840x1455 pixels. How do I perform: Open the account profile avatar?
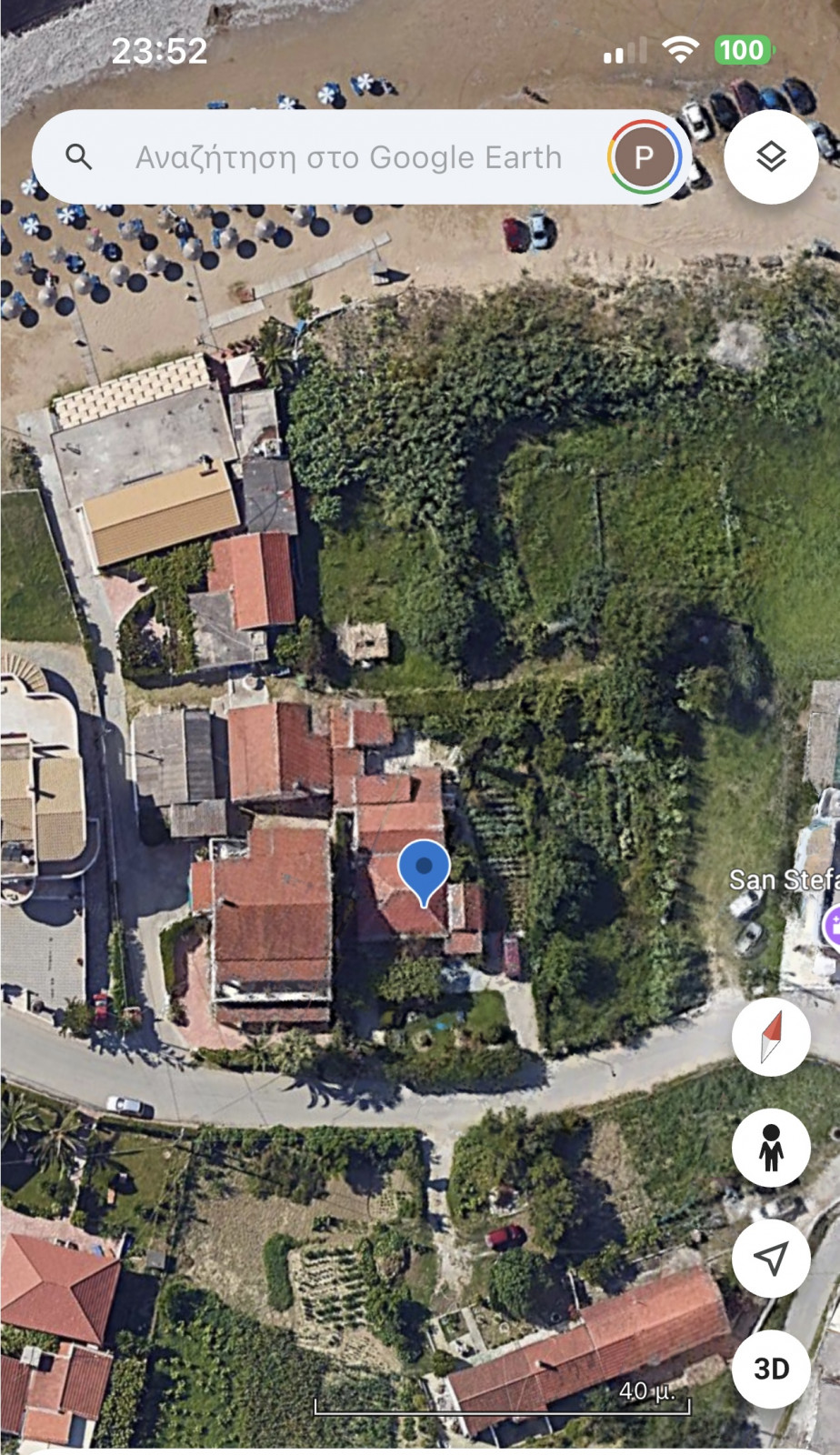pyautogui.click(x=644, y=157)
